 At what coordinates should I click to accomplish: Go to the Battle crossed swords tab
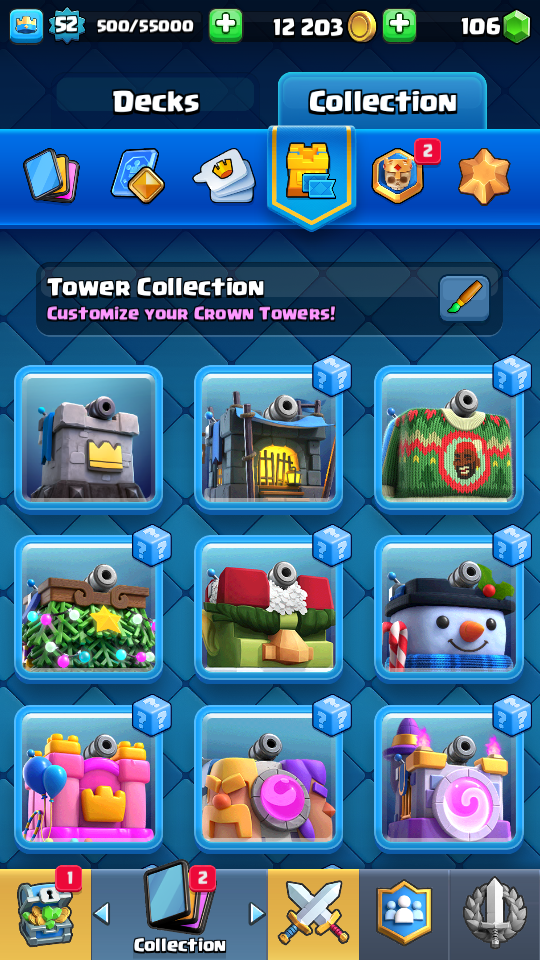coord(313,914)
